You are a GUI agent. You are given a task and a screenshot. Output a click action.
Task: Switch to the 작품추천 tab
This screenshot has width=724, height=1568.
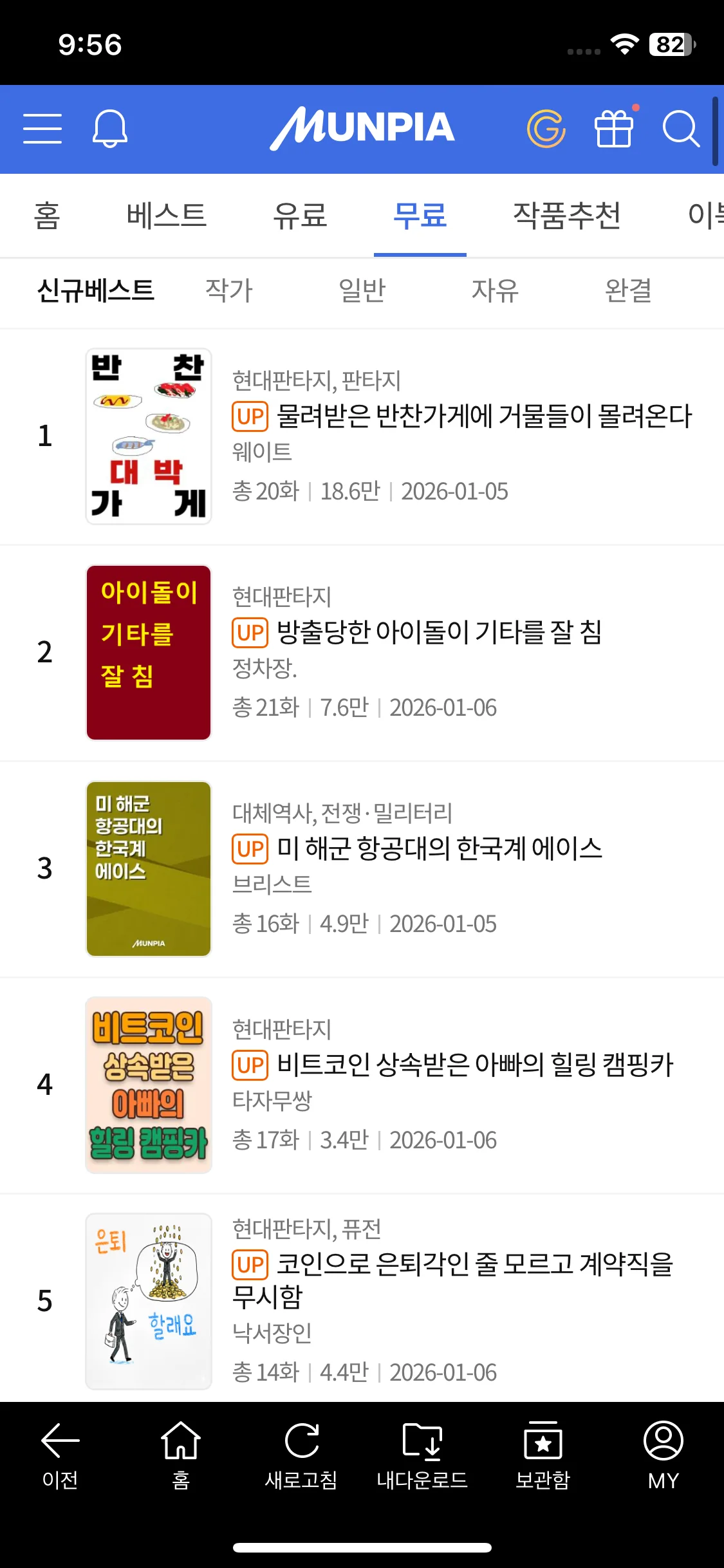coord(566,216)
